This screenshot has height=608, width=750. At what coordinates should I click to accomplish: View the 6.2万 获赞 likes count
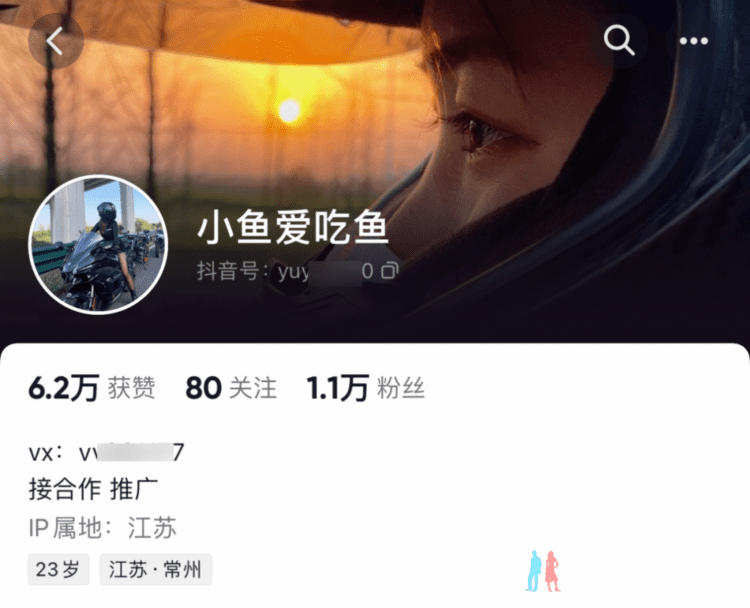(x=91, y=388)
